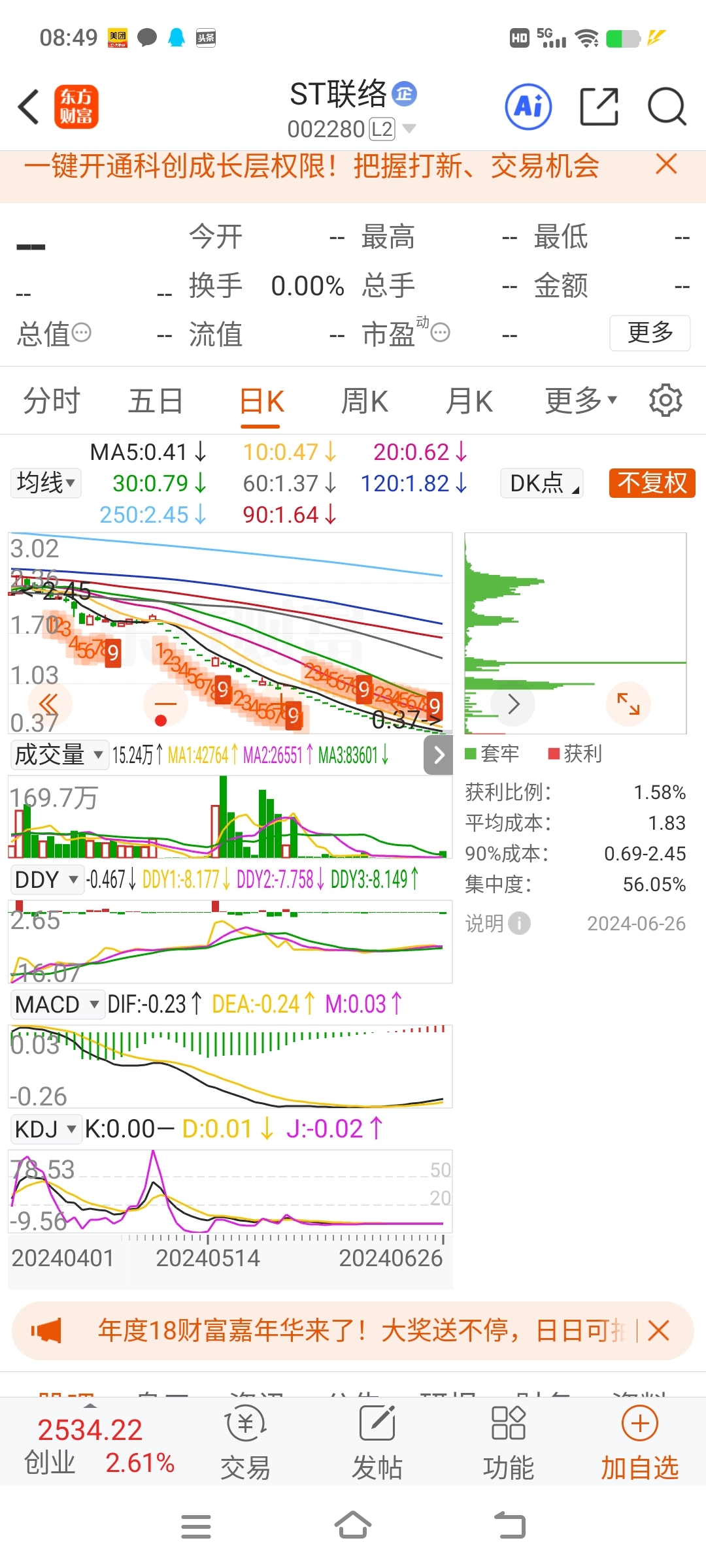
Task: Change the MACD indicator dropdown
Action: click(x=57, y=1004)
